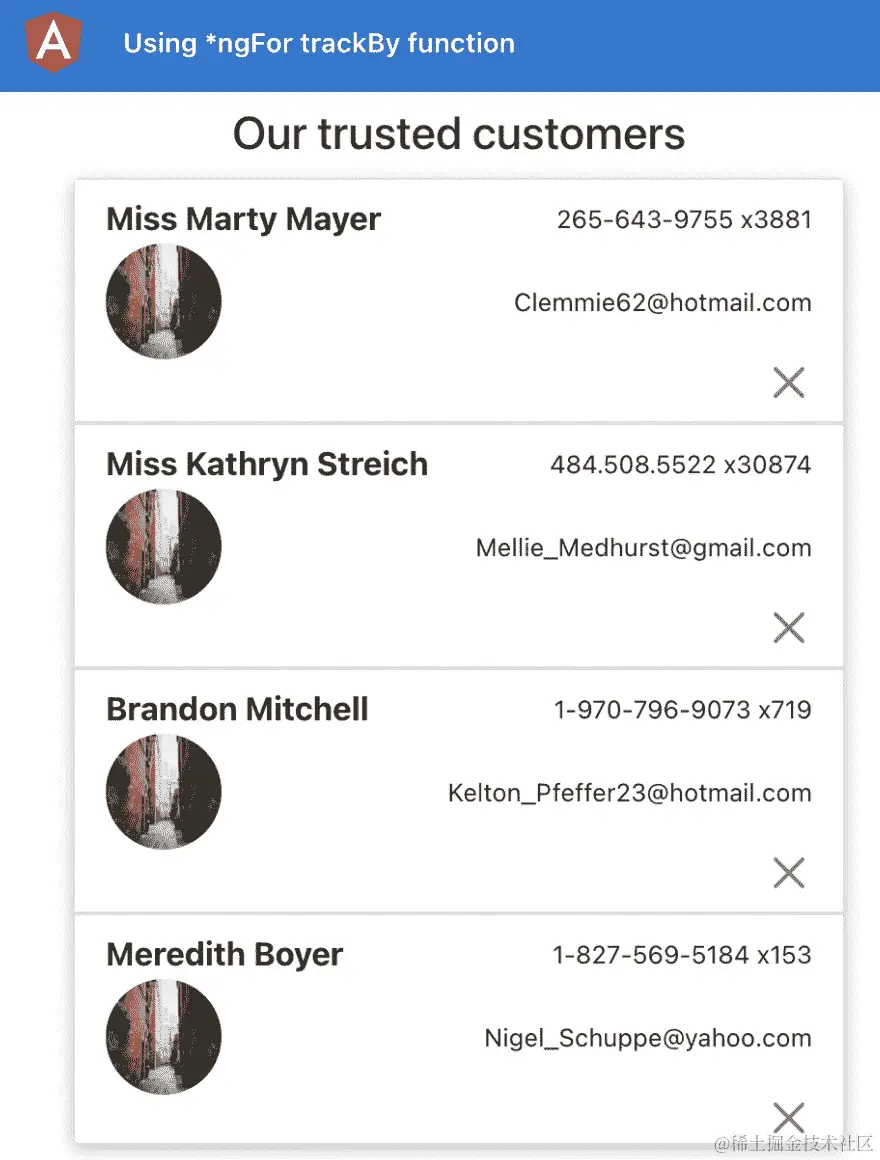Dismiss Brandon Mitchell from the list

tap(789, 872)
